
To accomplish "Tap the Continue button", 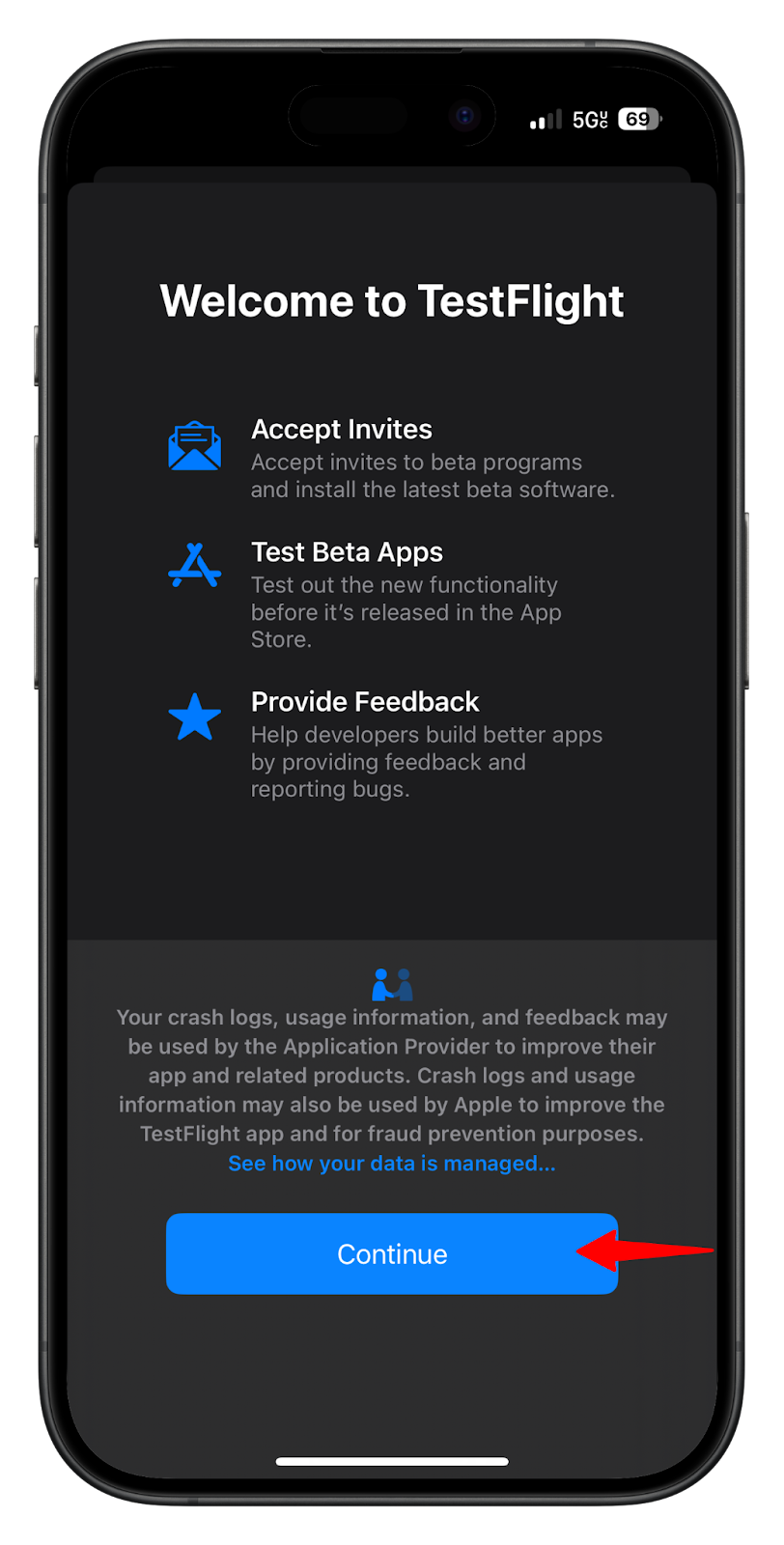I will pyautogui.click(x=391, y=1253).
